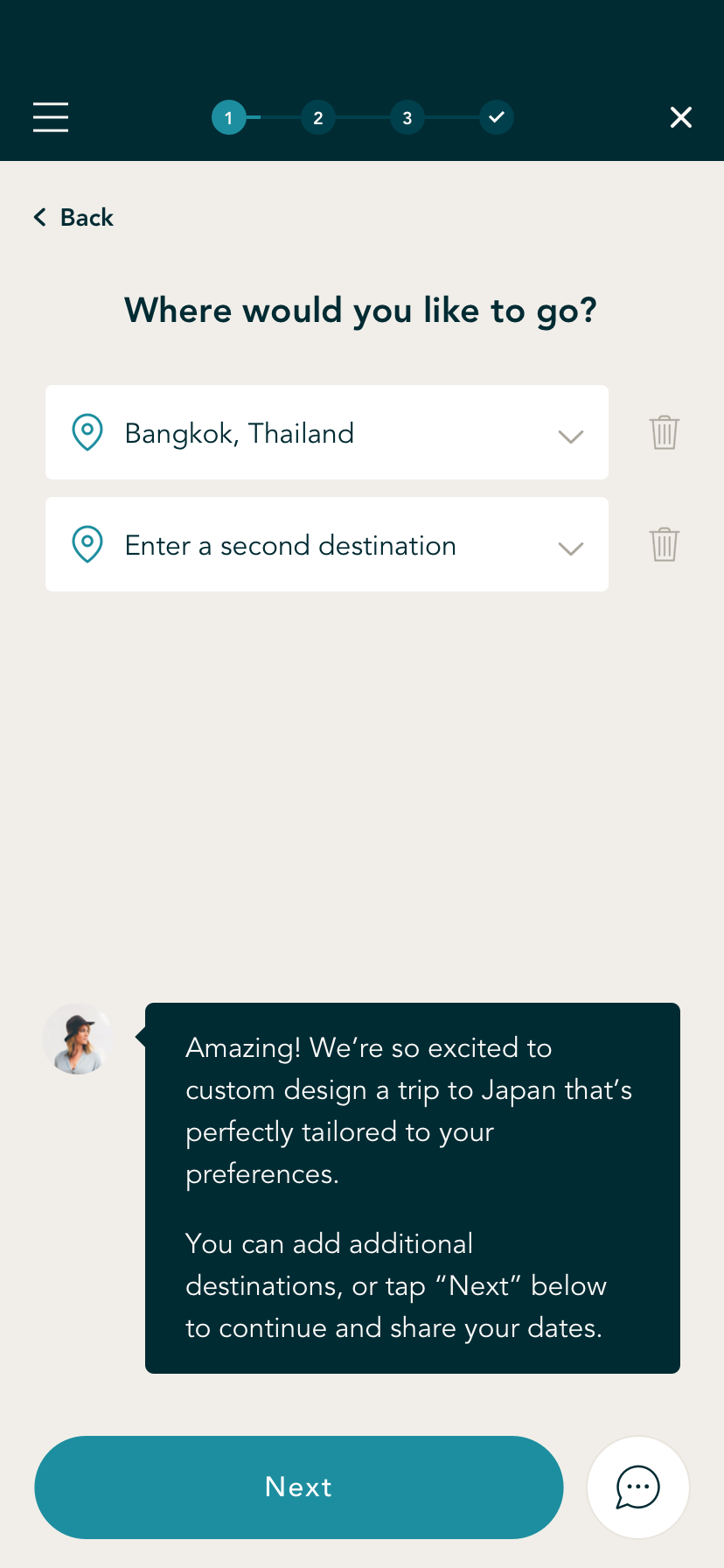Close the trip planner
This screenshot has width=724, height=1568.
tap(680, 117)
